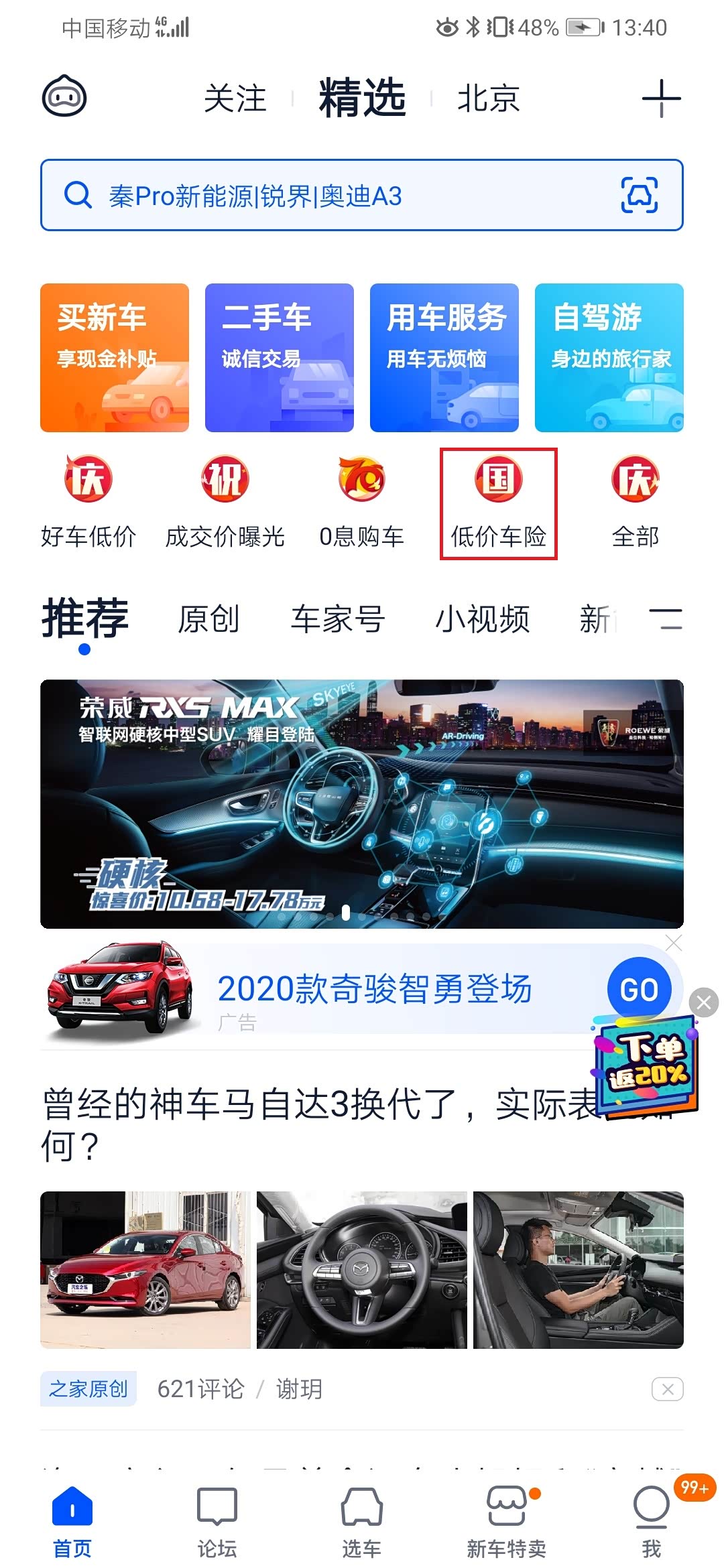Screen dimensions: 724x1568
Task: Switch to the 北京 top tab
Action: (x=488, y=99)
